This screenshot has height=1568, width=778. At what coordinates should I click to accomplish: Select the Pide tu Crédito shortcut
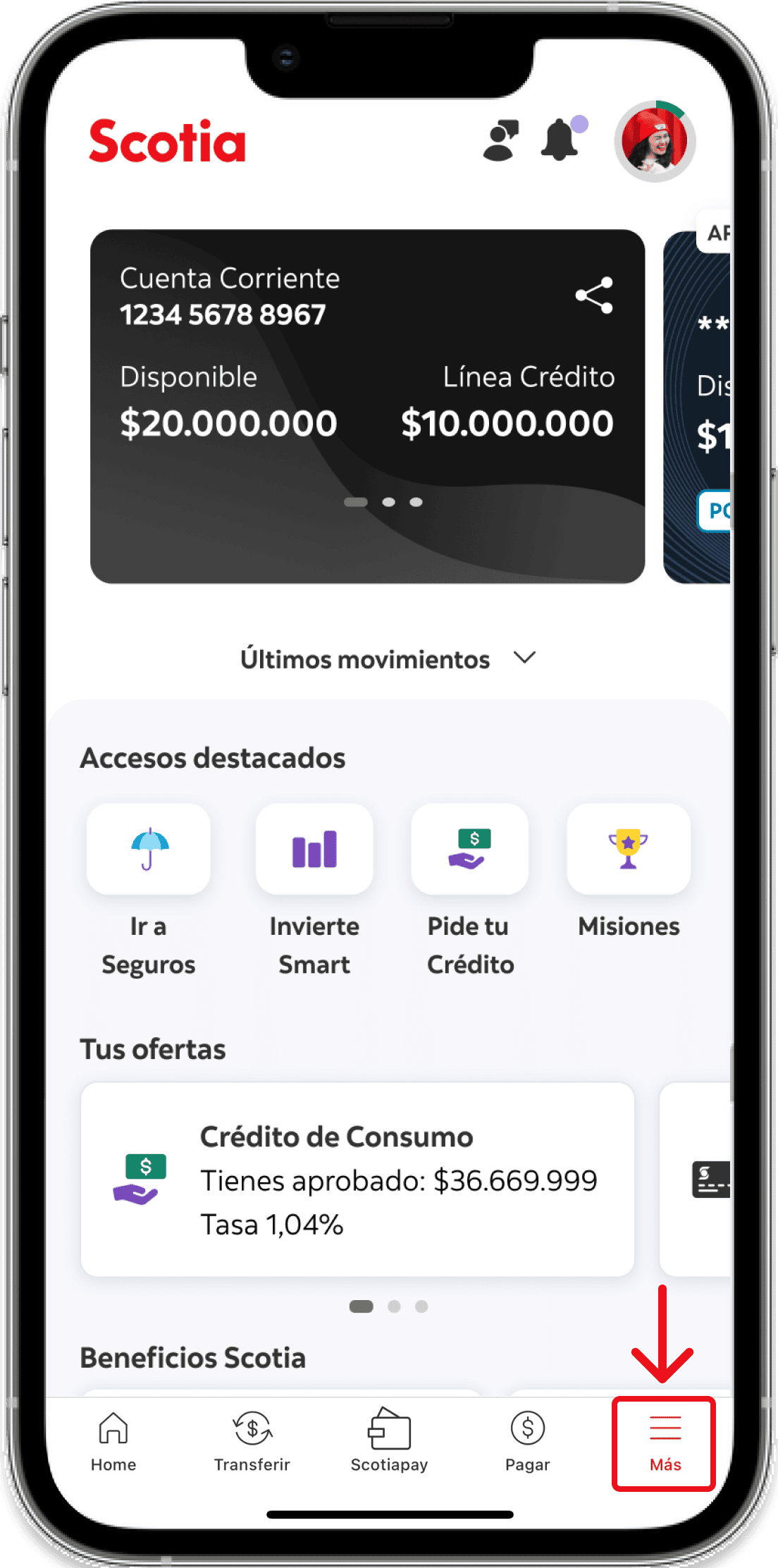[x=470, y=850]
